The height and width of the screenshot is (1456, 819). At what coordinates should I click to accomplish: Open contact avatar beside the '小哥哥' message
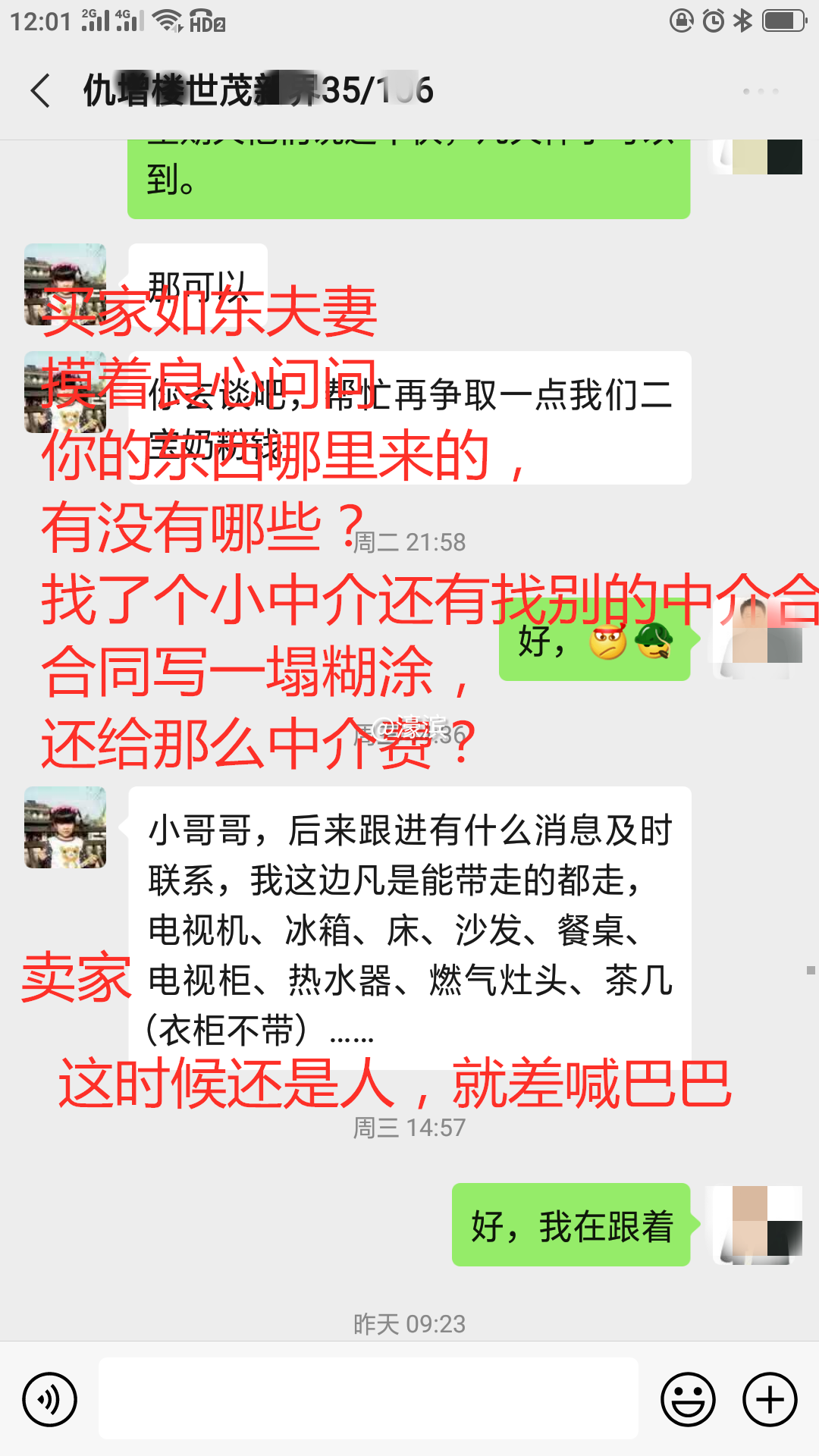pos(65,827)
